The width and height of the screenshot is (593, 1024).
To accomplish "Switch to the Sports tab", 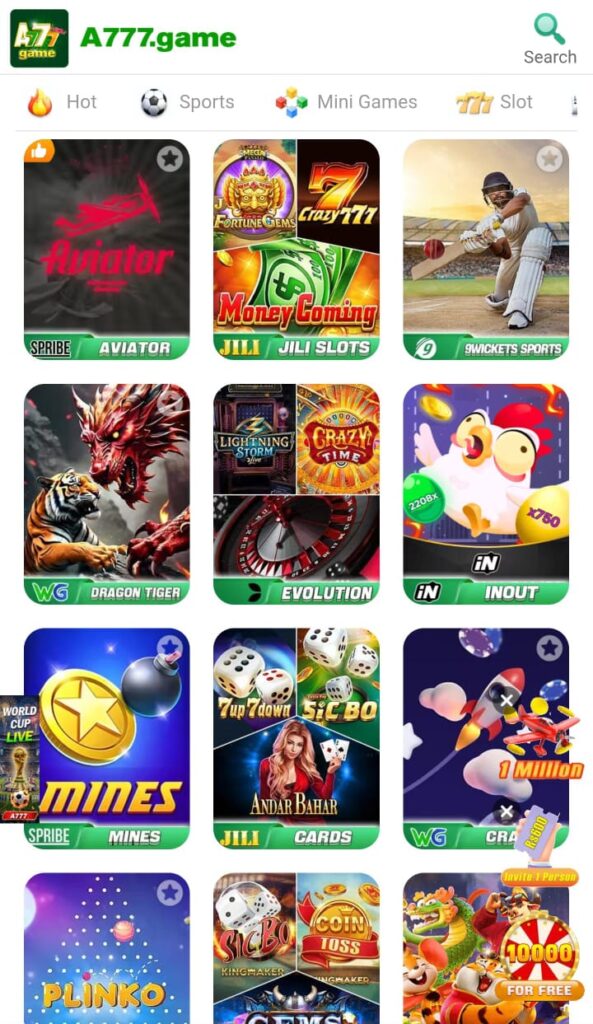I will click(187, 103).
